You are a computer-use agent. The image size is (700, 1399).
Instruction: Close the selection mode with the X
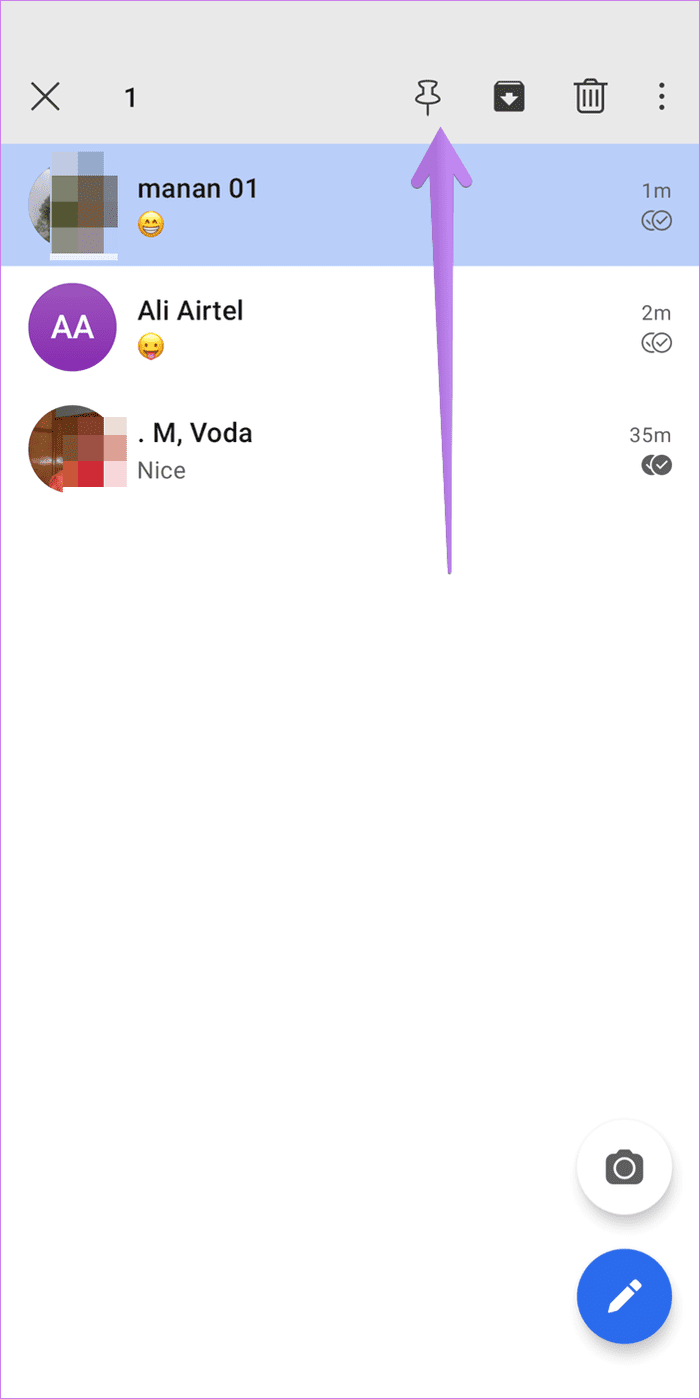[x=46, y=97]
